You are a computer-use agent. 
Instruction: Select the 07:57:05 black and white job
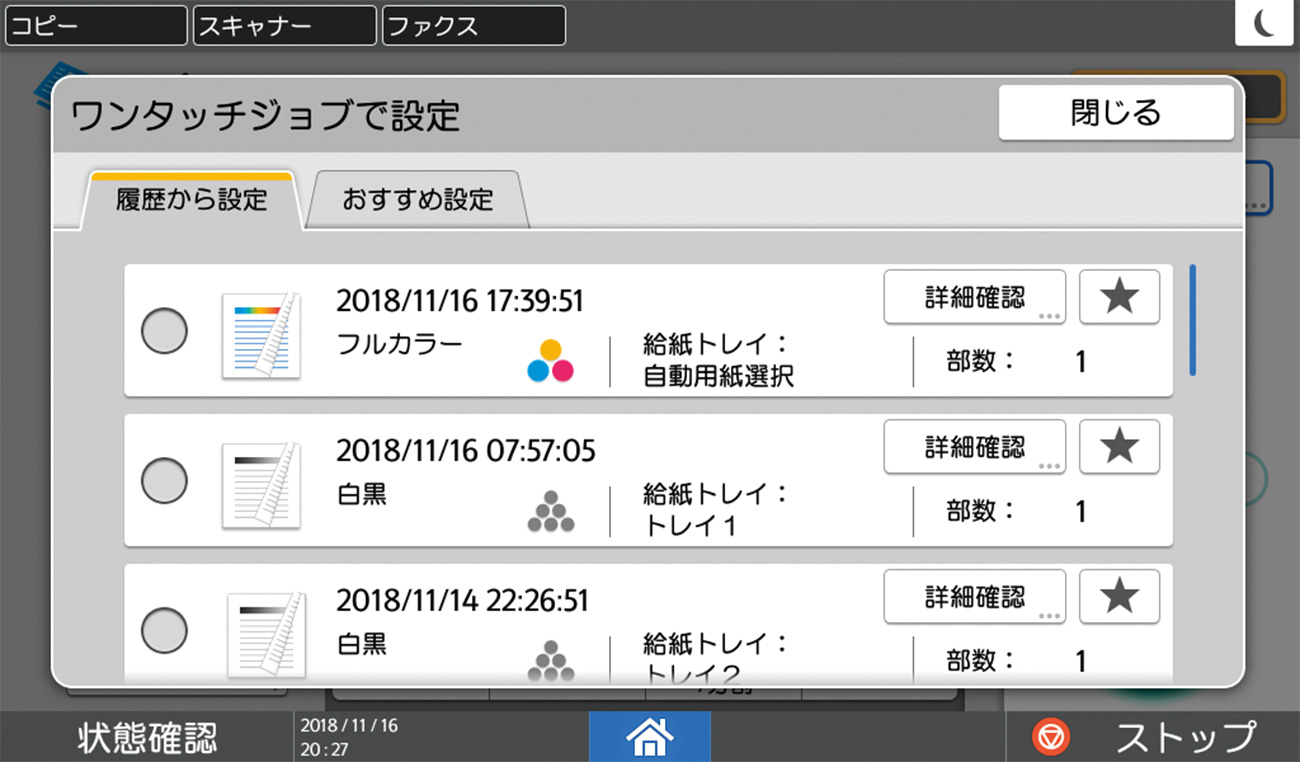click(x=164, y=481)
